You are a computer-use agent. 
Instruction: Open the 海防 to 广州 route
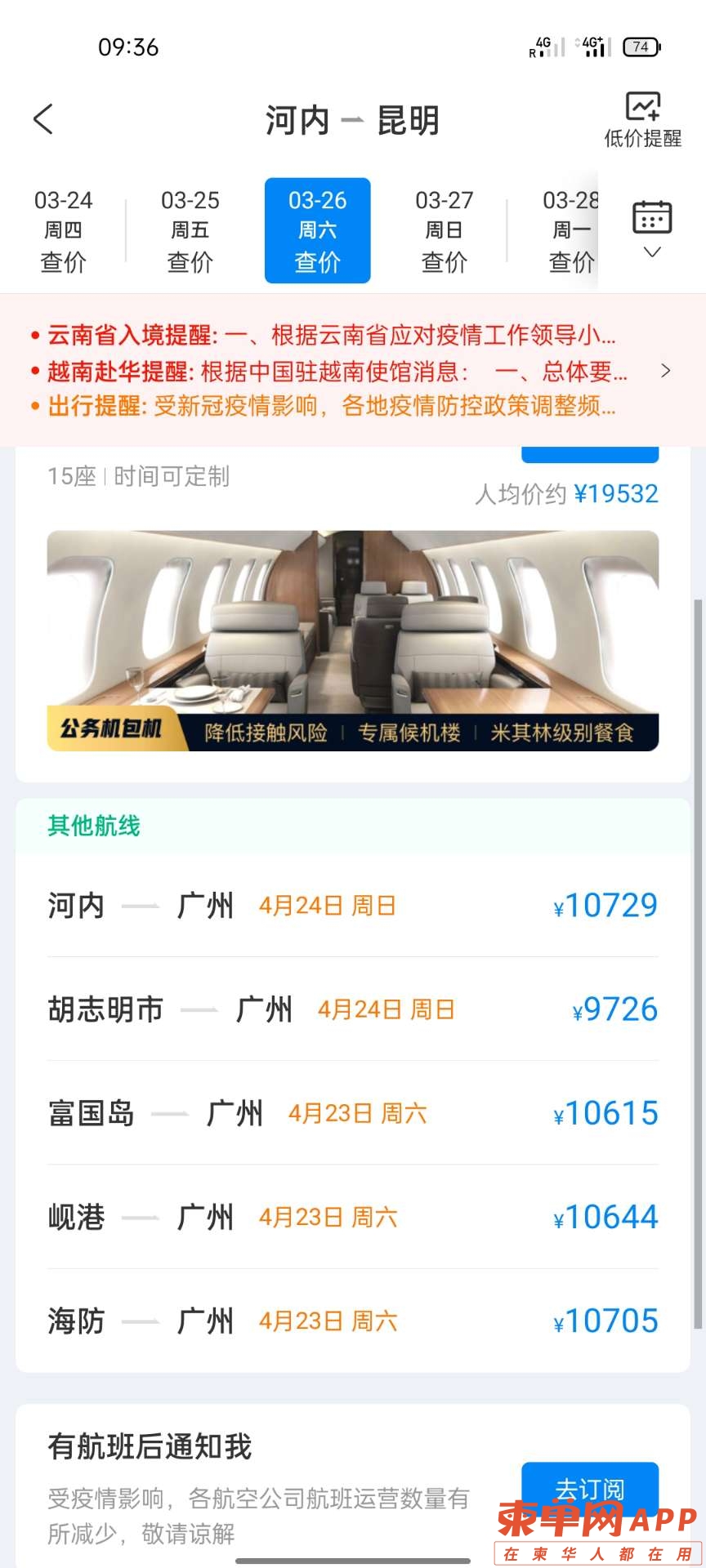point(352,1321)
